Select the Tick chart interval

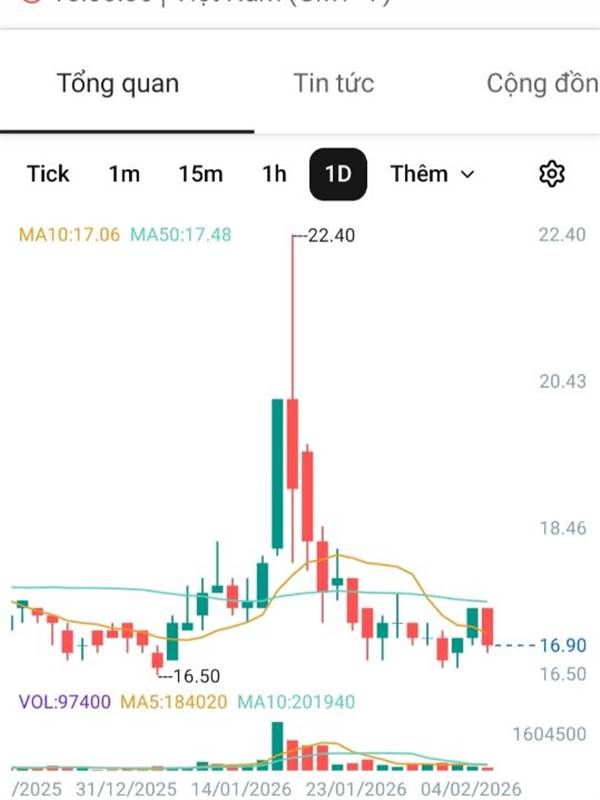(x=48, y=174)
